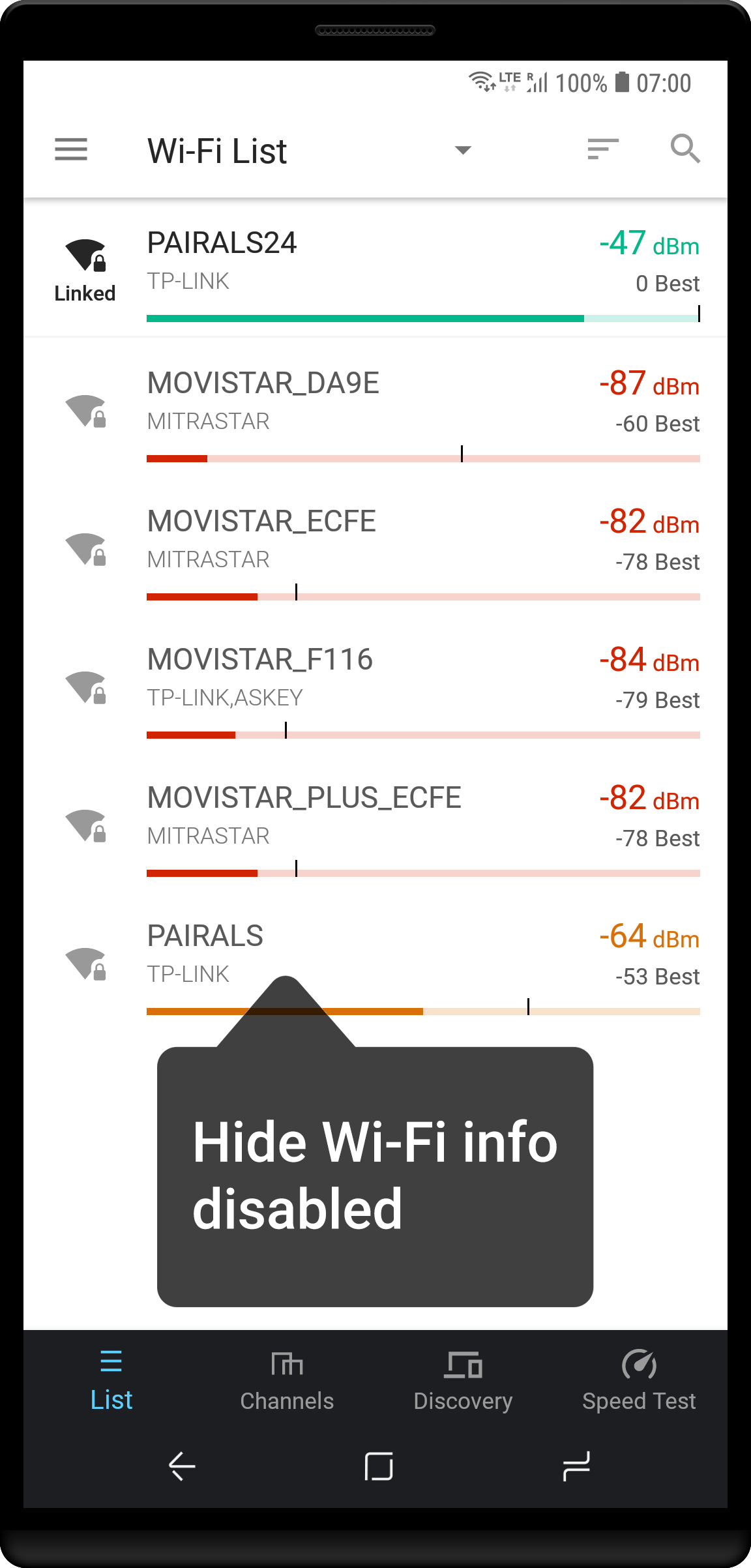Expand the Wi-Fi List dropdown

[x=463, y=151]
